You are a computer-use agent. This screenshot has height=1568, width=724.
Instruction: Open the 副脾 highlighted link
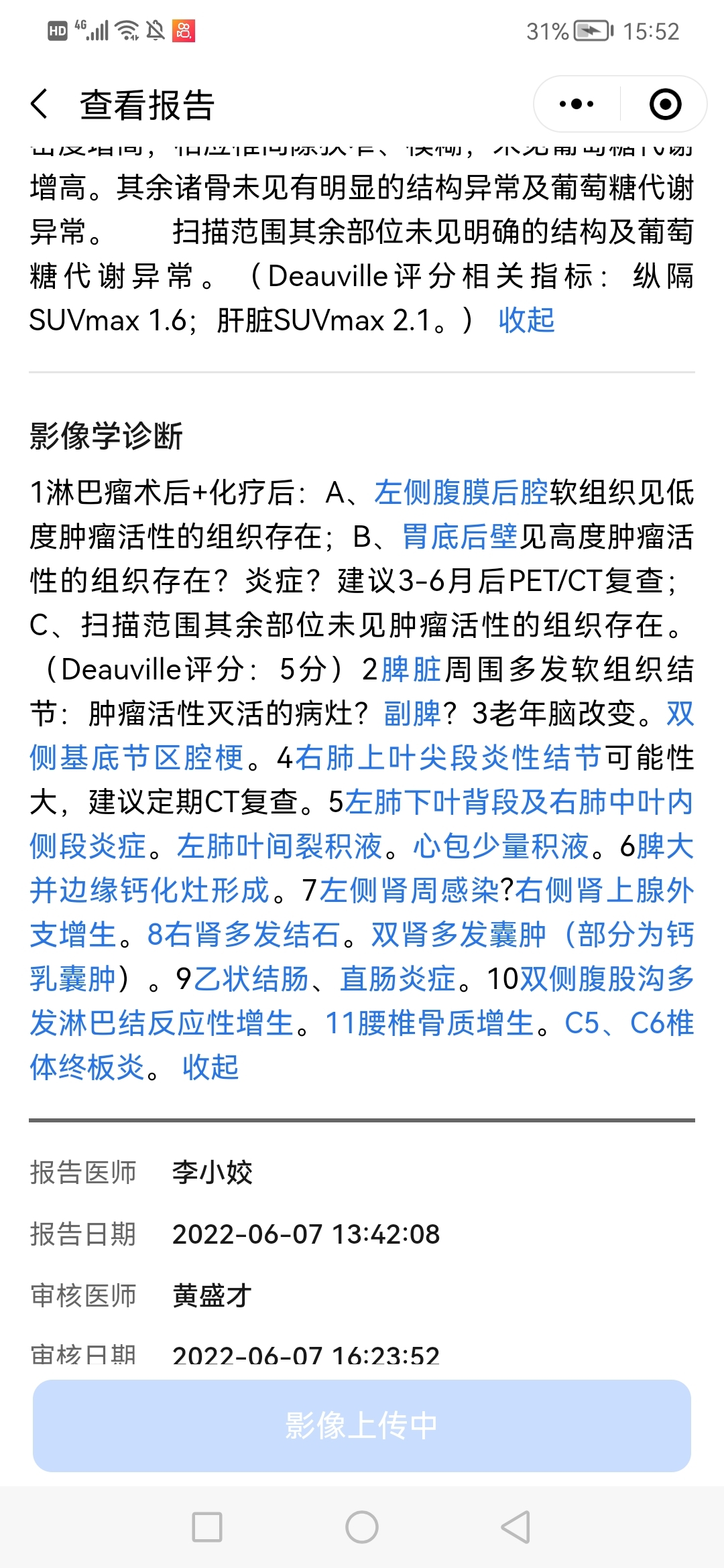point(412,714)
